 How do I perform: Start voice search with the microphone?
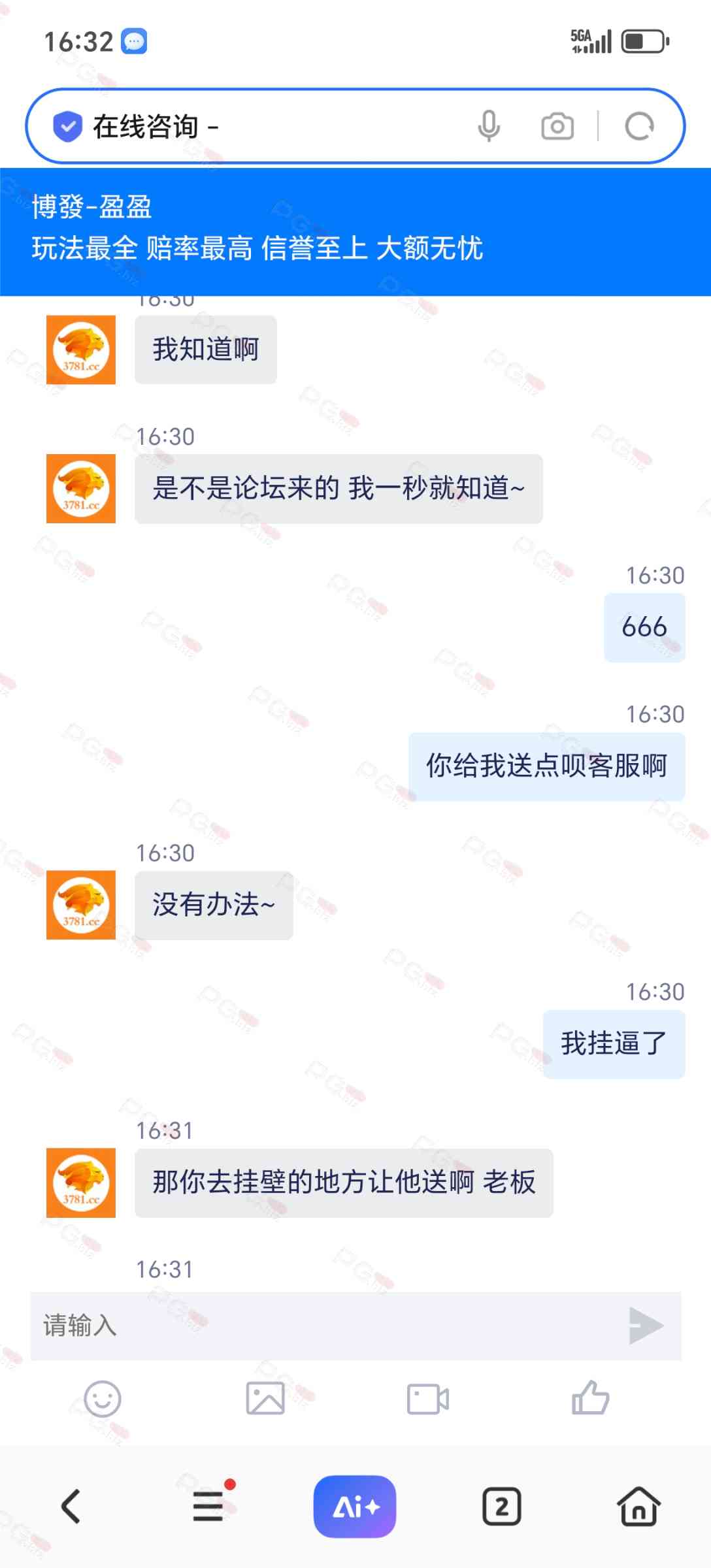pyautogui.click(x=489, y=126)
